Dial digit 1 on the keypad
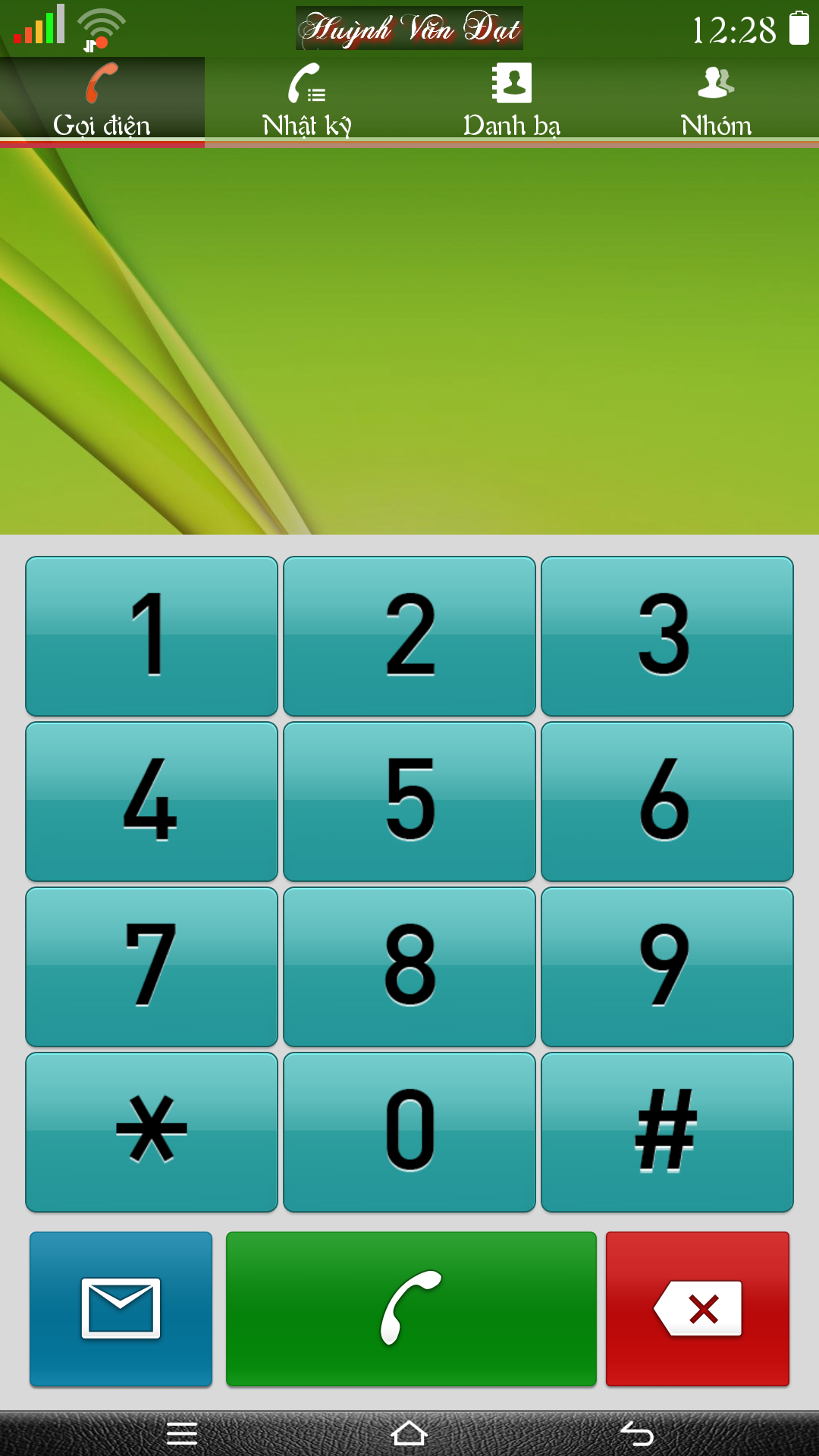Viewport: 819px width, 1456px height. (152, 636)
